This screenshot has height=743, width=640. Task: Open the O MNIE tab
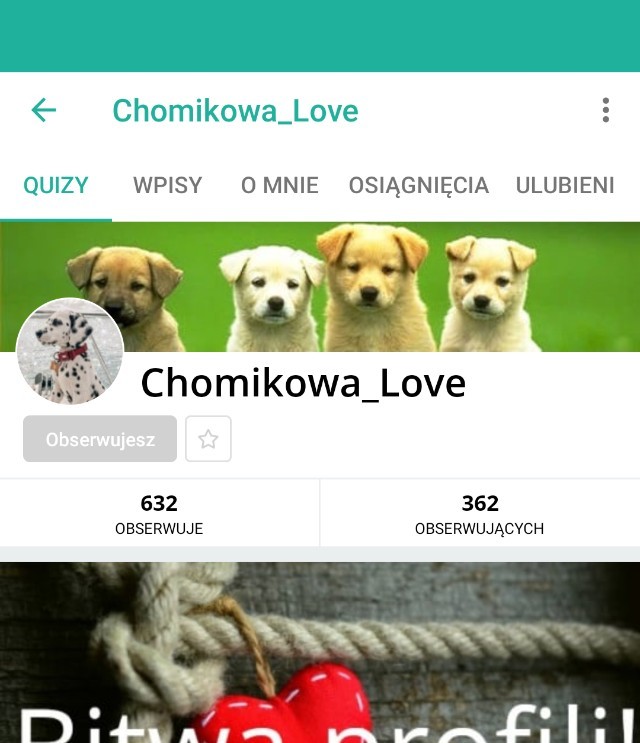pyautogui.click(x=280, y=185)
